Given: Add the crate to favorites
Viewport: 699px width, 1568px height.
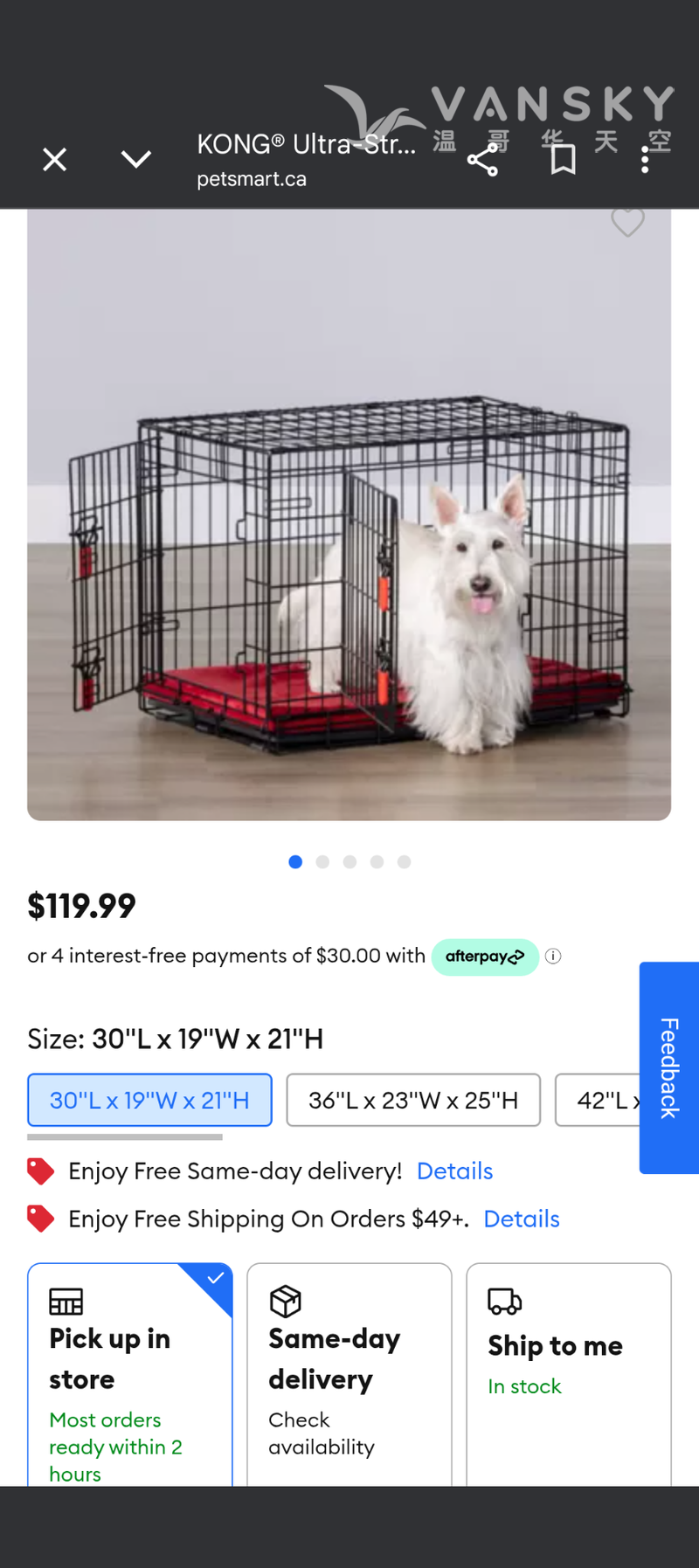Looking at the screenshot, I should 627,222.
